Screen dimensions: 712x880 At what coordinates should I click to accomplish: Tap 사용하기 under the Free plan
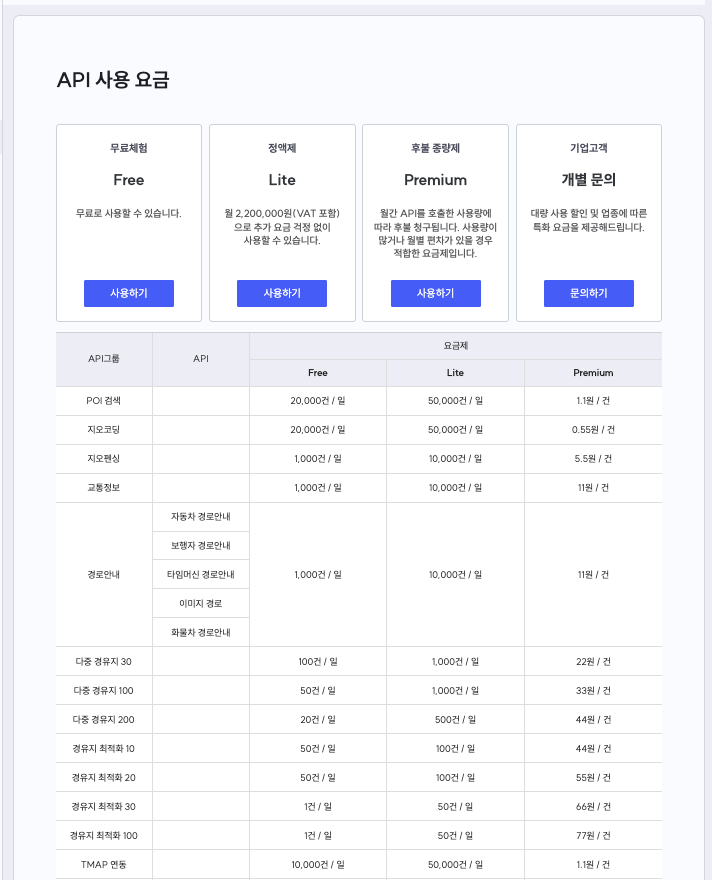coord(128,293)
